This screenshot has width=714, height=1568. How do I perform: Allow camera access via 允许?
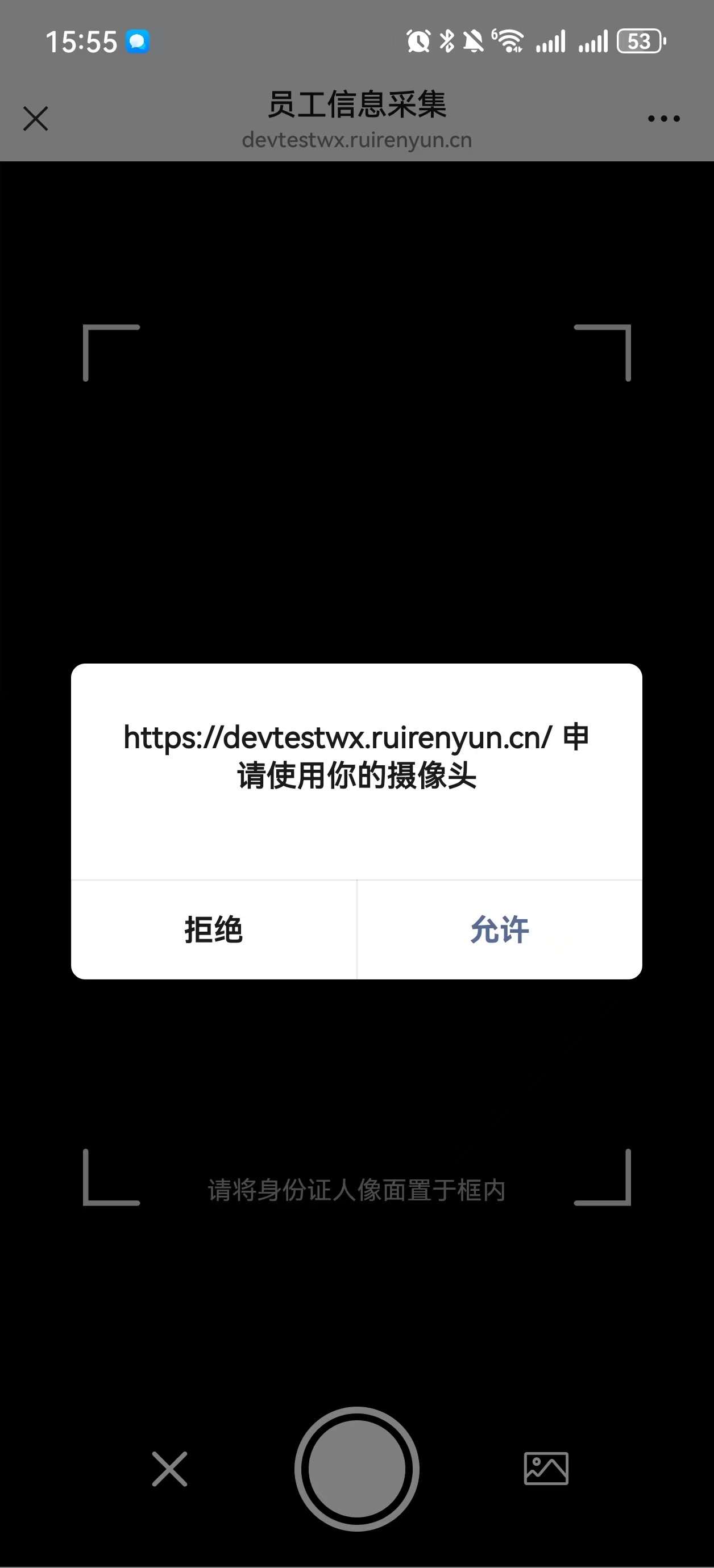[x=500, y=929]
